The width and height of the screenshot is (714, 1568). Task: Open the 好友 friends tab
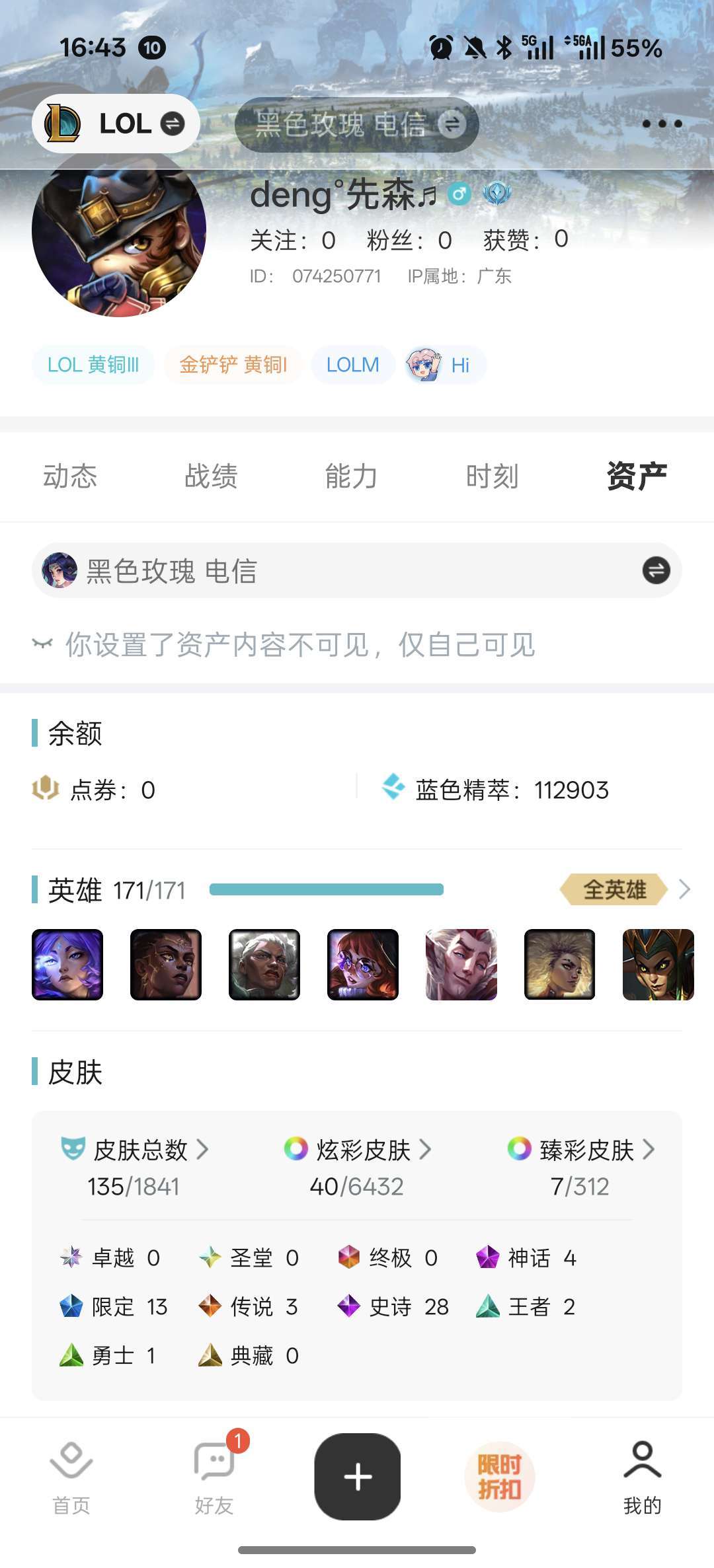(x=214, y=1477)
